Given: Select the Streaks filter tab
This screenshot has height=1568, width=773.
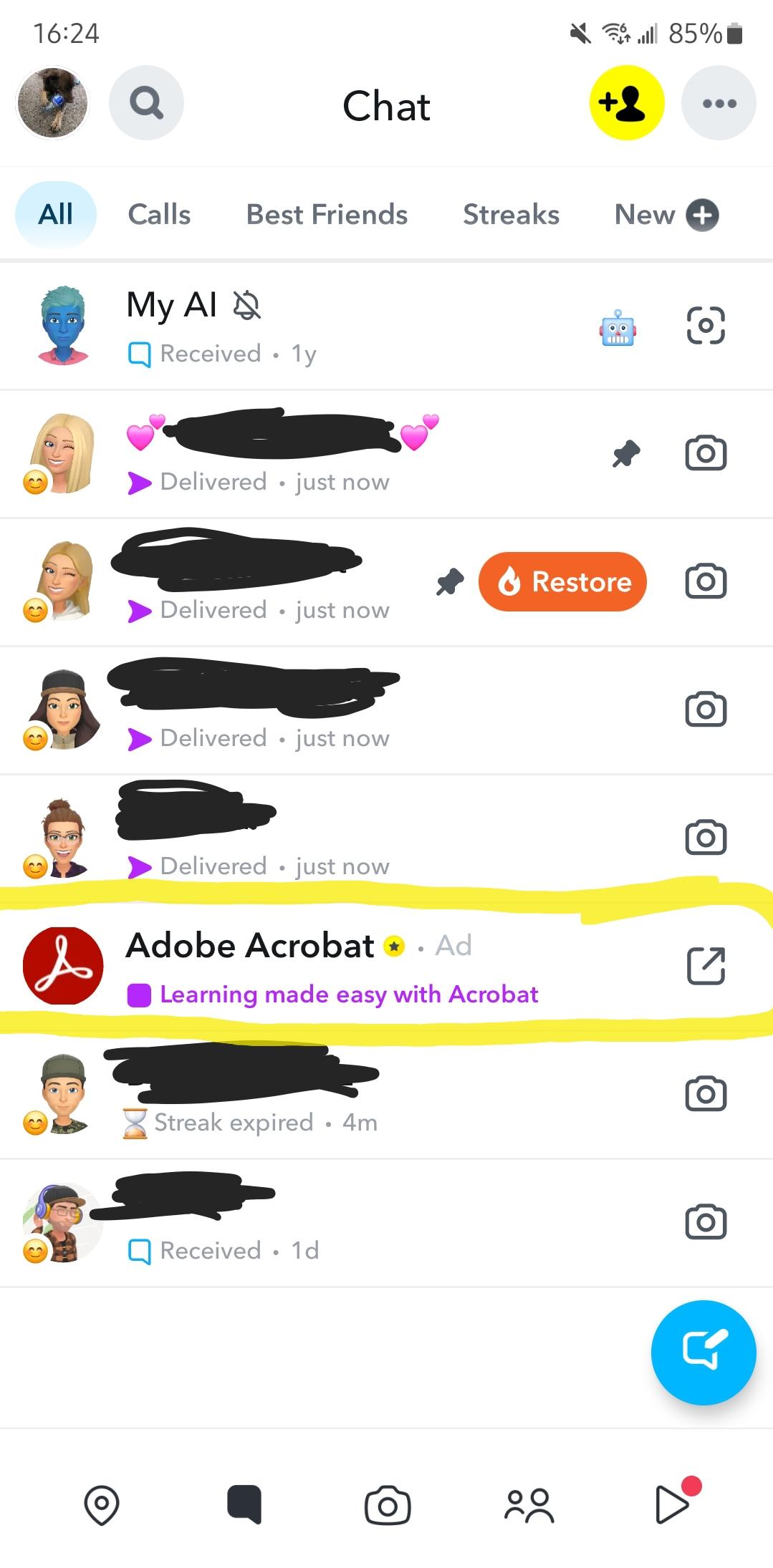Looking at the screenshot, I should click(x=511, y=214).
